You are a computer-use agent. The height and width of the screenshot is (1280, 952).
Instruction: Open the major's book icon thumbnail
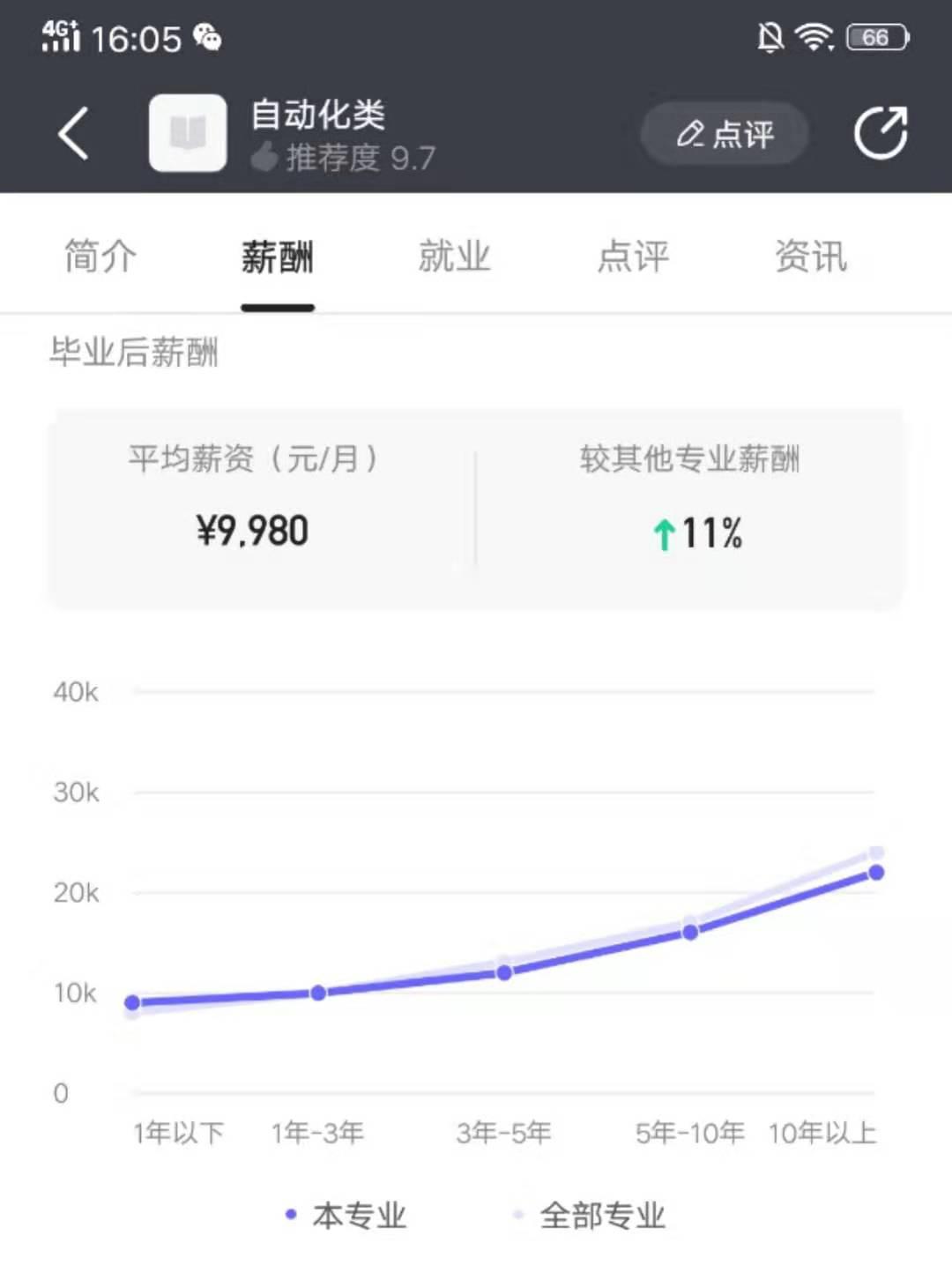(x=187, y=132)
